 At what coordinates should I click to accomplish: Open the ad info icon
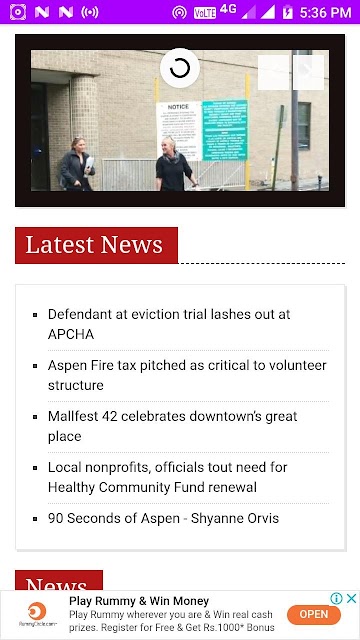(x=336, y=598)
